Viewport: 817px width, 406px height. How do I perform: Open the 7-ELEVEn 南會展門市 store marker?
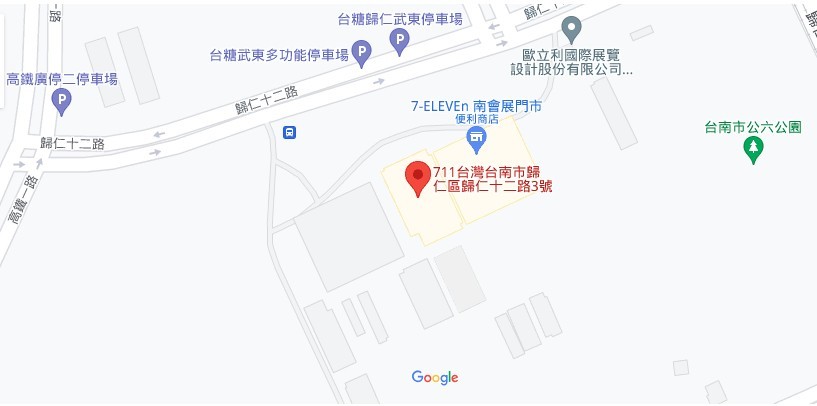click(477, 134)
